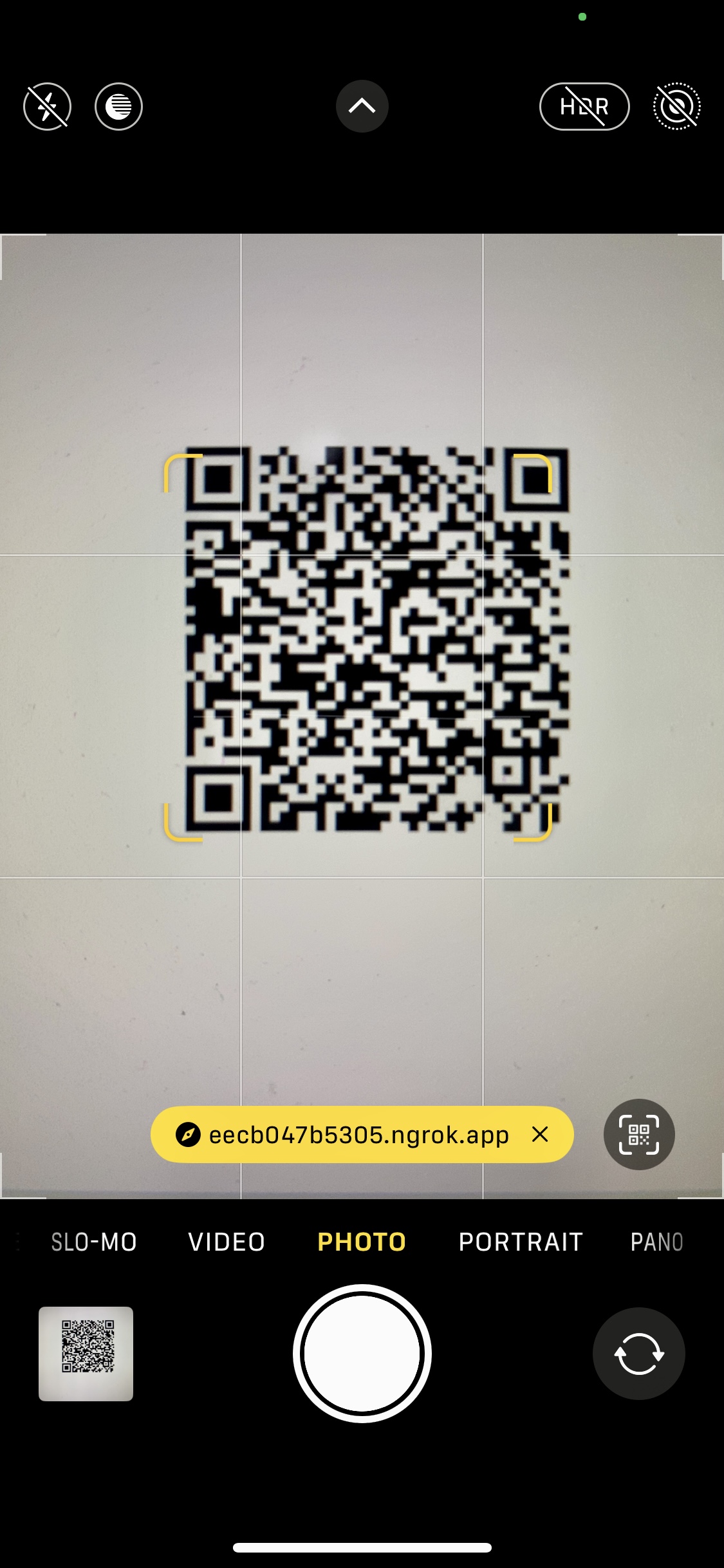Dismiss the ngrok.app link banner
The height and width of the screenshot is (1568, 724).
541,1134
